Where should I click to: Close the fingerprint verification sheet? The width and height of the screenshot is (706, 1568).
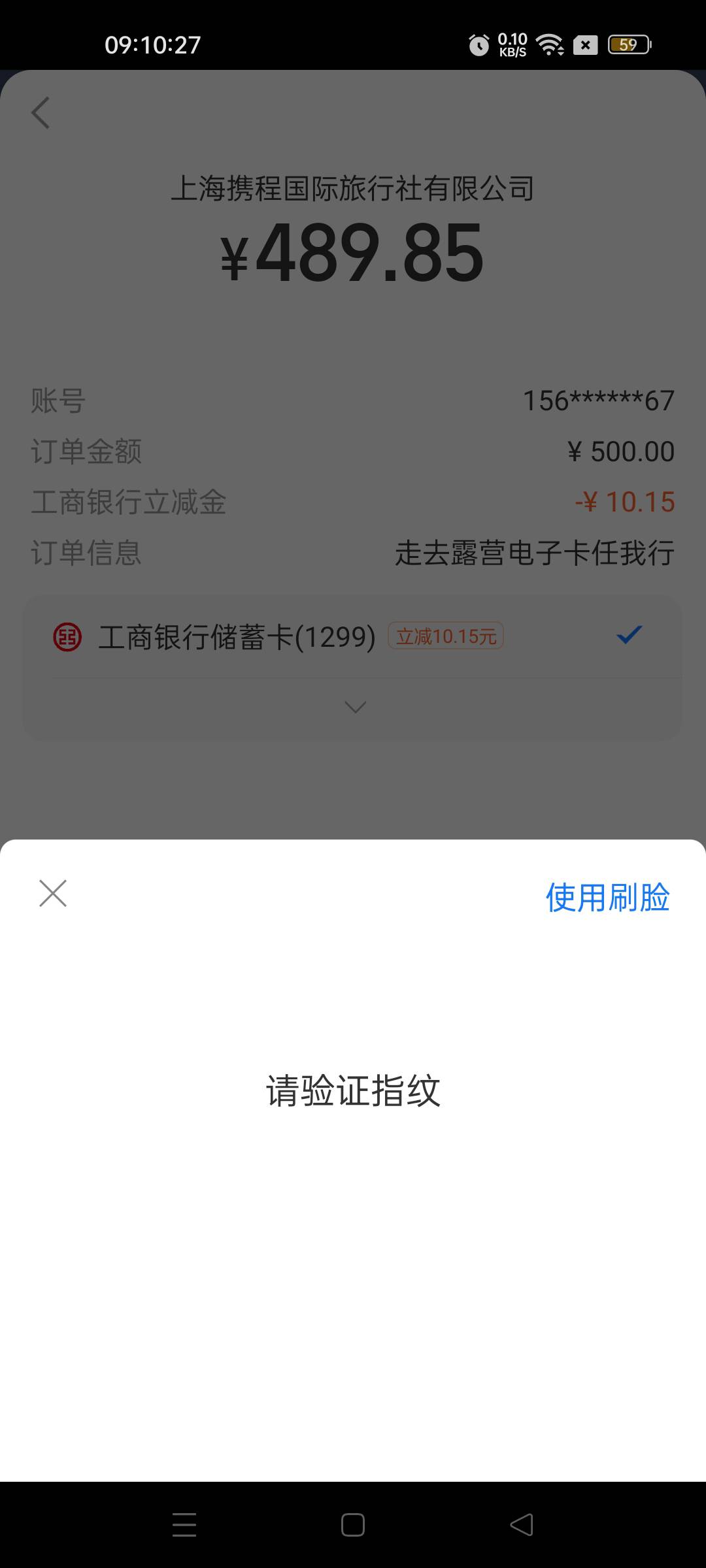point(53,893)
